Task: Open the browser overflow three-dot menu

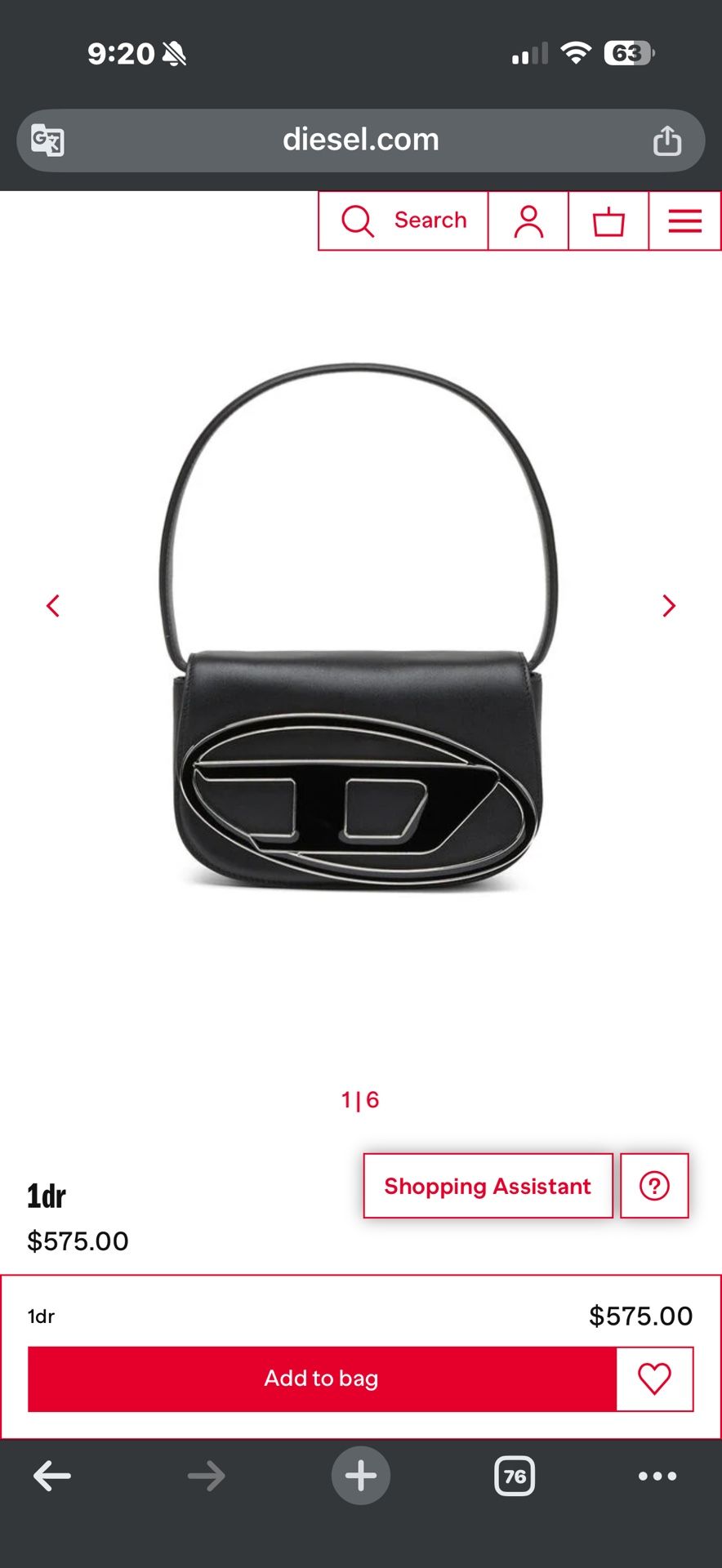Action: click(657, 1475)
